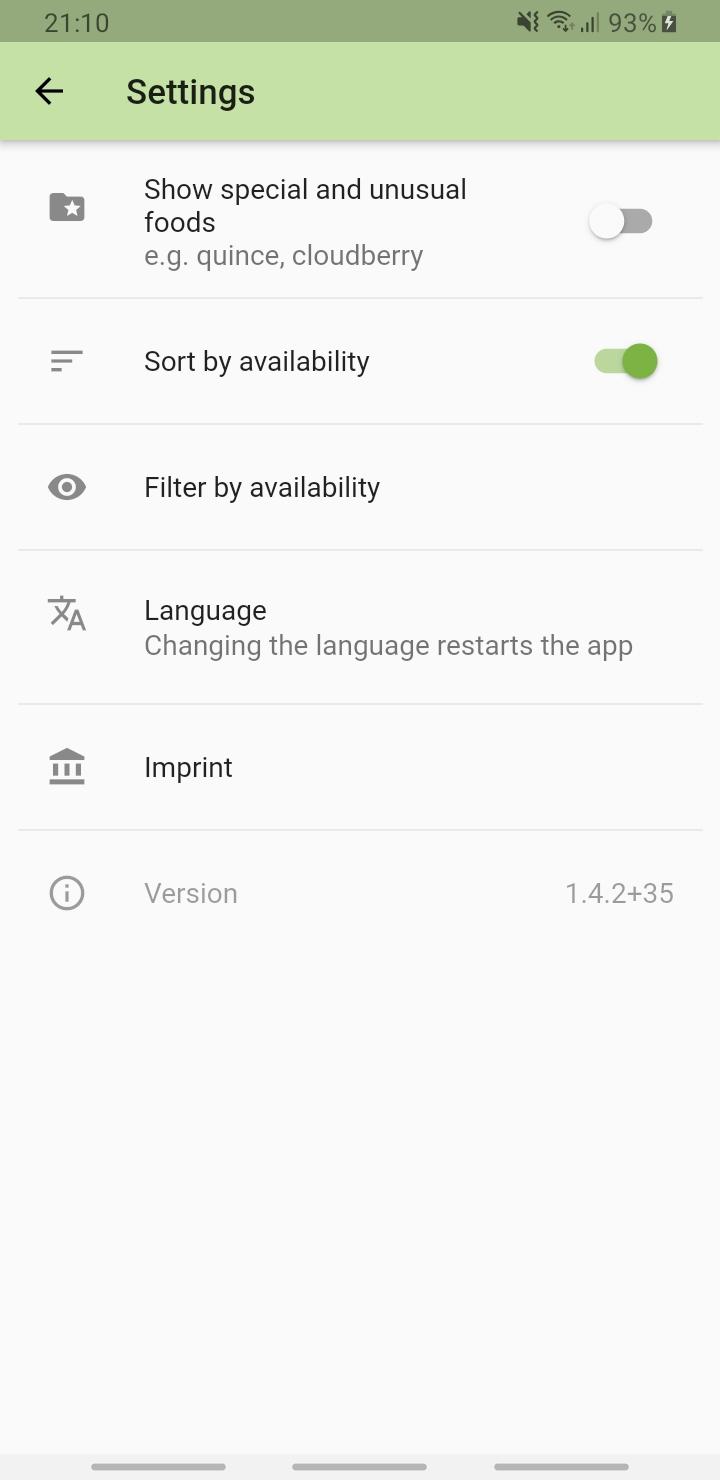
Task: Enable showing special and unusual foods
Action: [x=621, y=221]
